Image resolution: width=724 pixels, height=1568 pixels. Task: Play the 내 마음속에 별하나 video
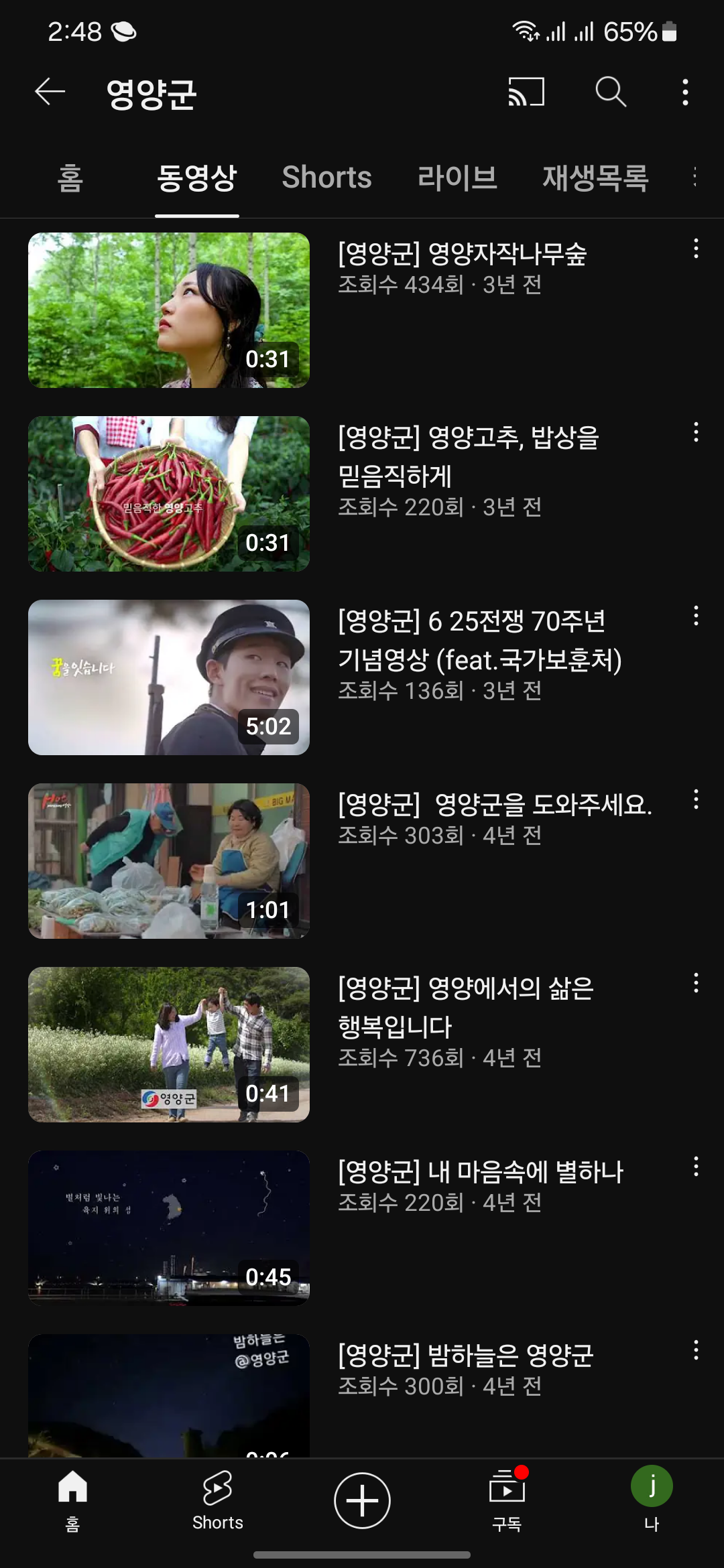[x=169, y=1228]
